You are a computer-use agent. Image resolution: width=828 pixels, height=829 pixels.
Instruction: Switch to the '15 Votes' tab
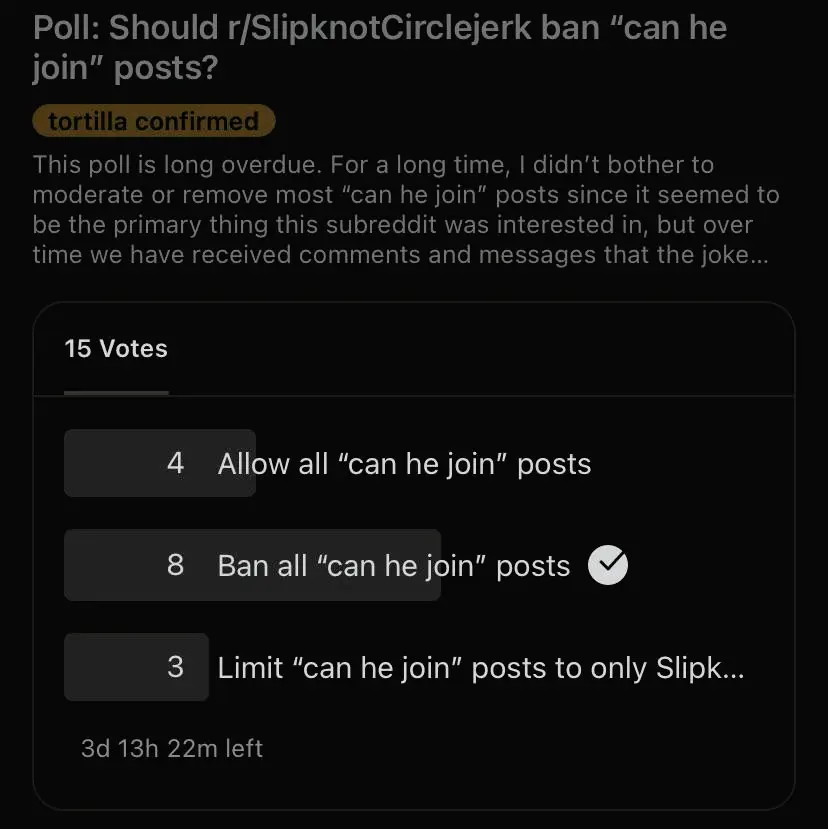coord(116,349)
